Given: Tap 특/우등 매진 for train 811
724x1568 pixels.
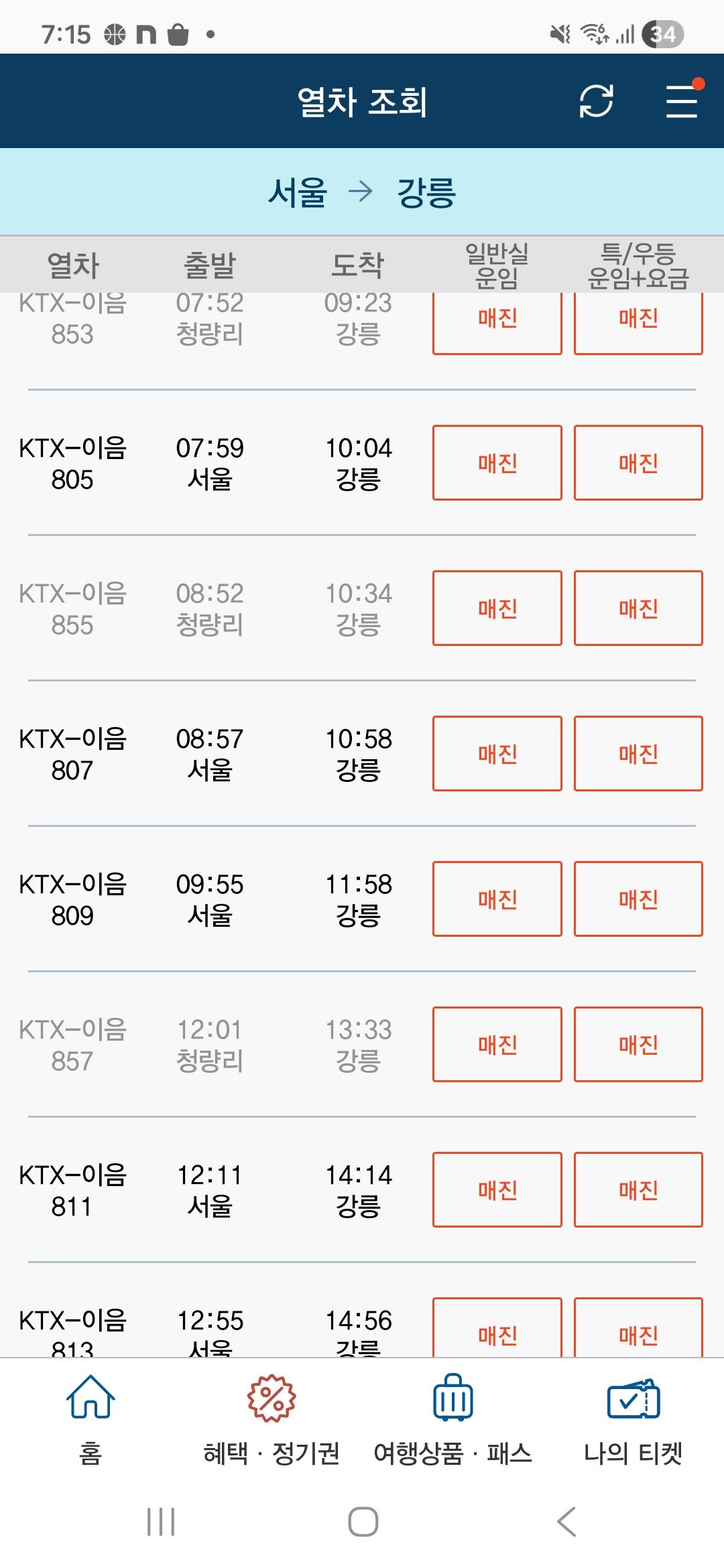Looking at the screenshot, I should tap(638, 1189).
